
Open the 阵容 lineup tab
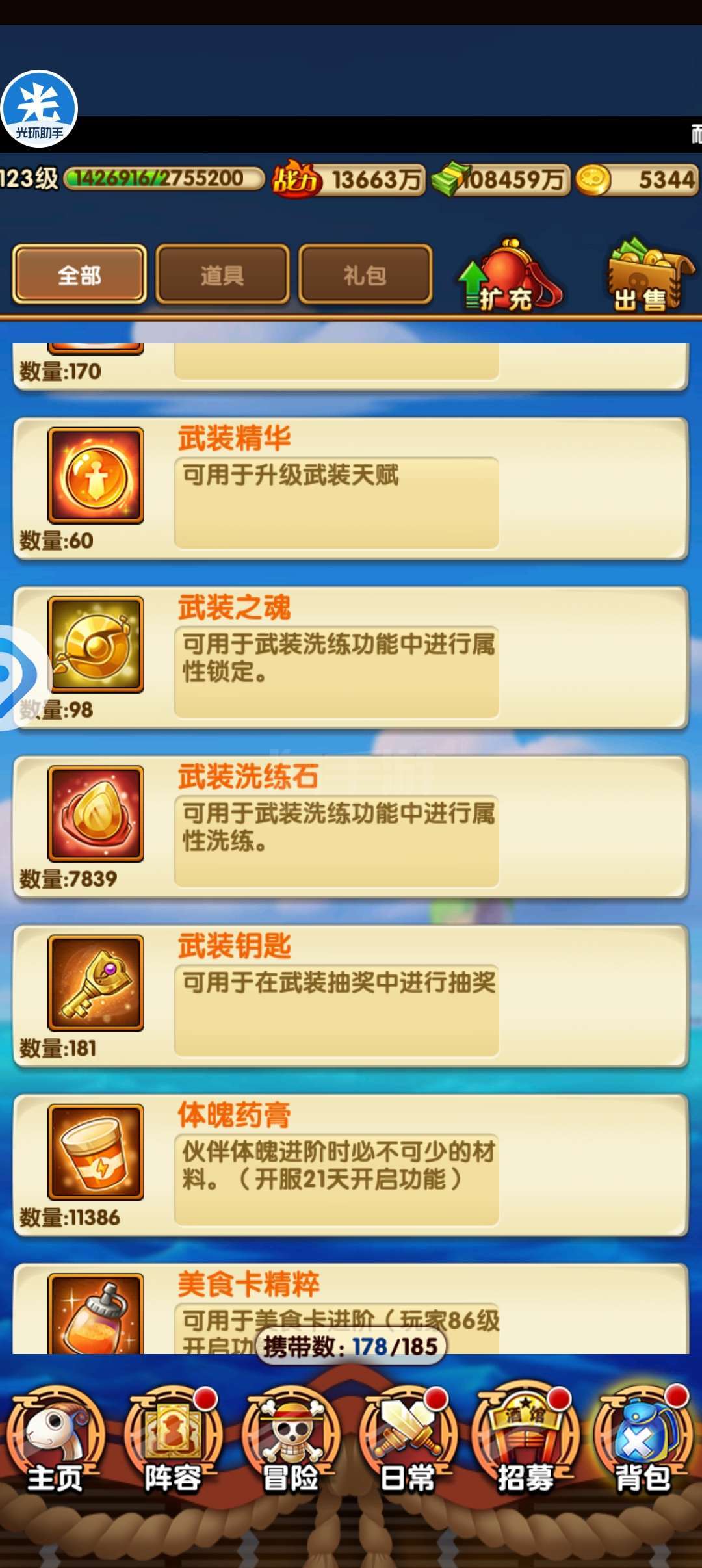pyautogui.click(x=174, y=1441)
